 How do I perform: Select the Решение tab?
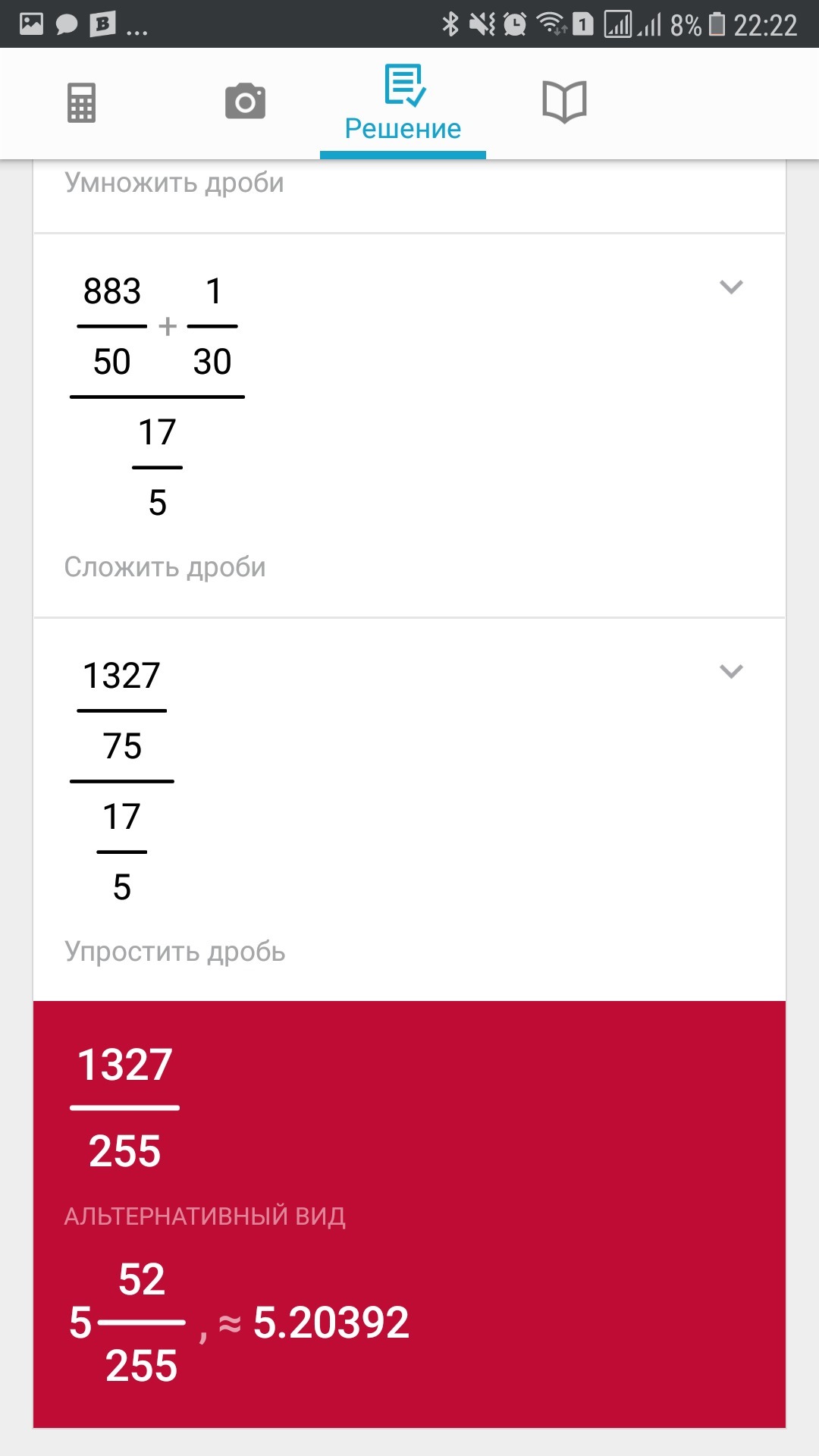(x=403, y=104)
